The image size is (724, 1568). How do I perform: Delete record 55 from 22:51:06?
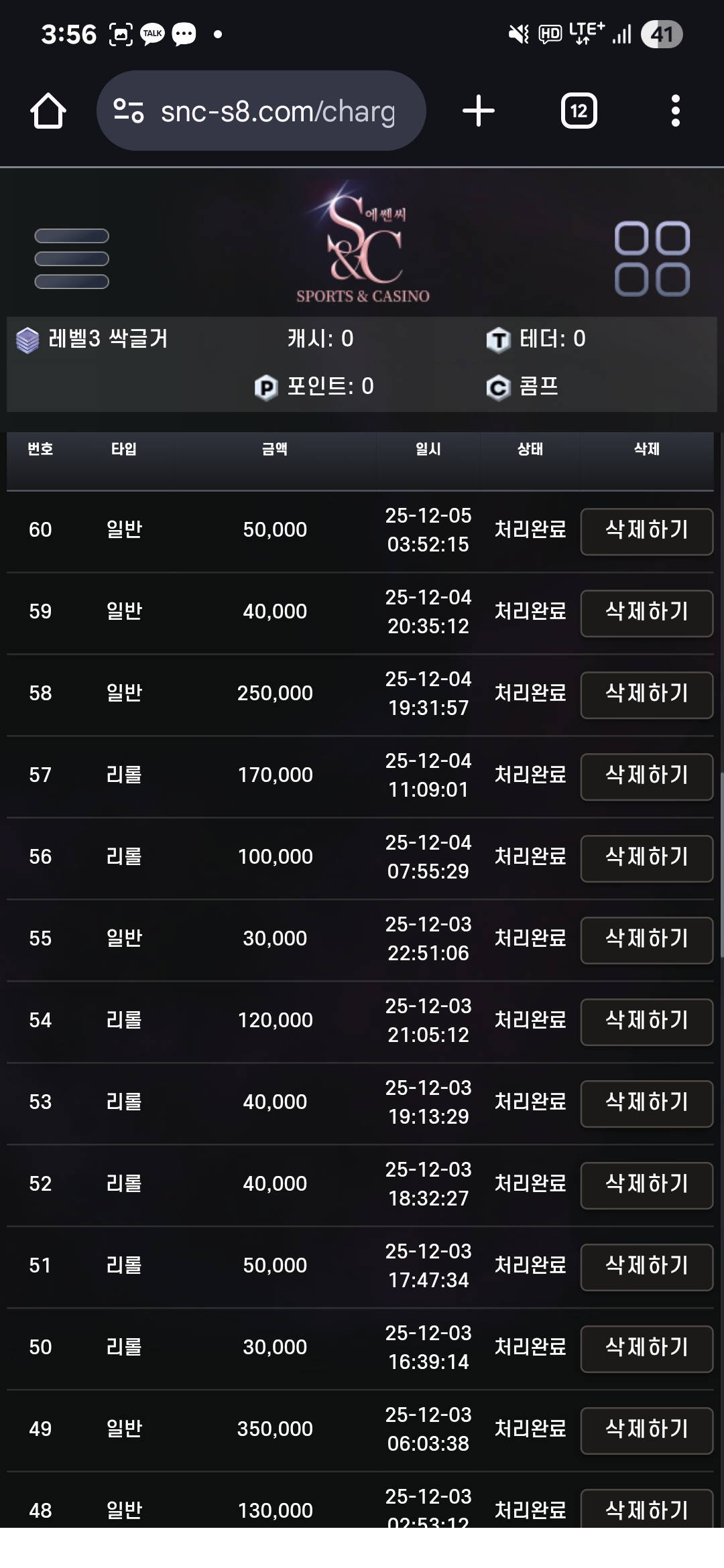coord(646,940)
